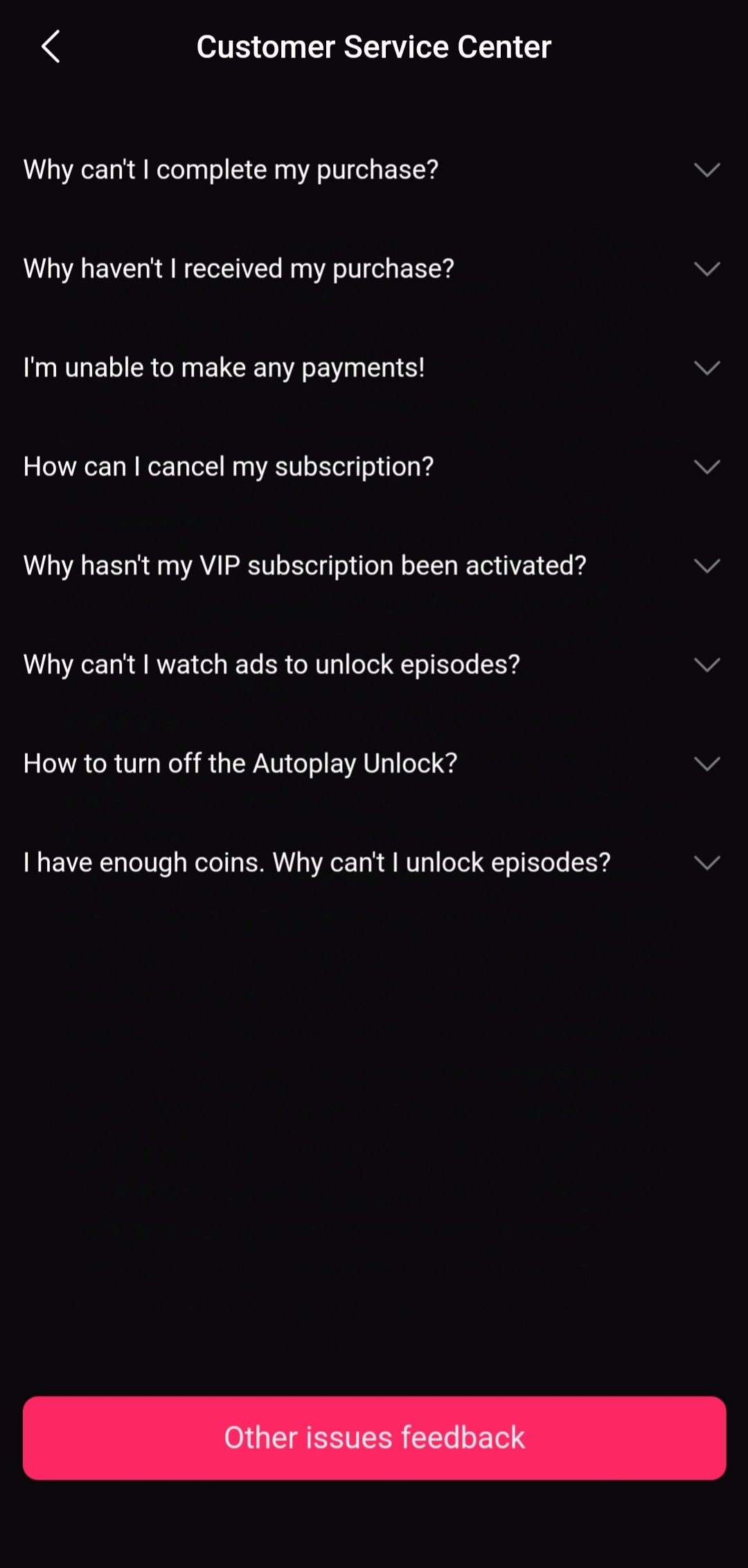Show how to cancel my subscription
Viewport: 748px width, 1568px height.
(706, 467)
